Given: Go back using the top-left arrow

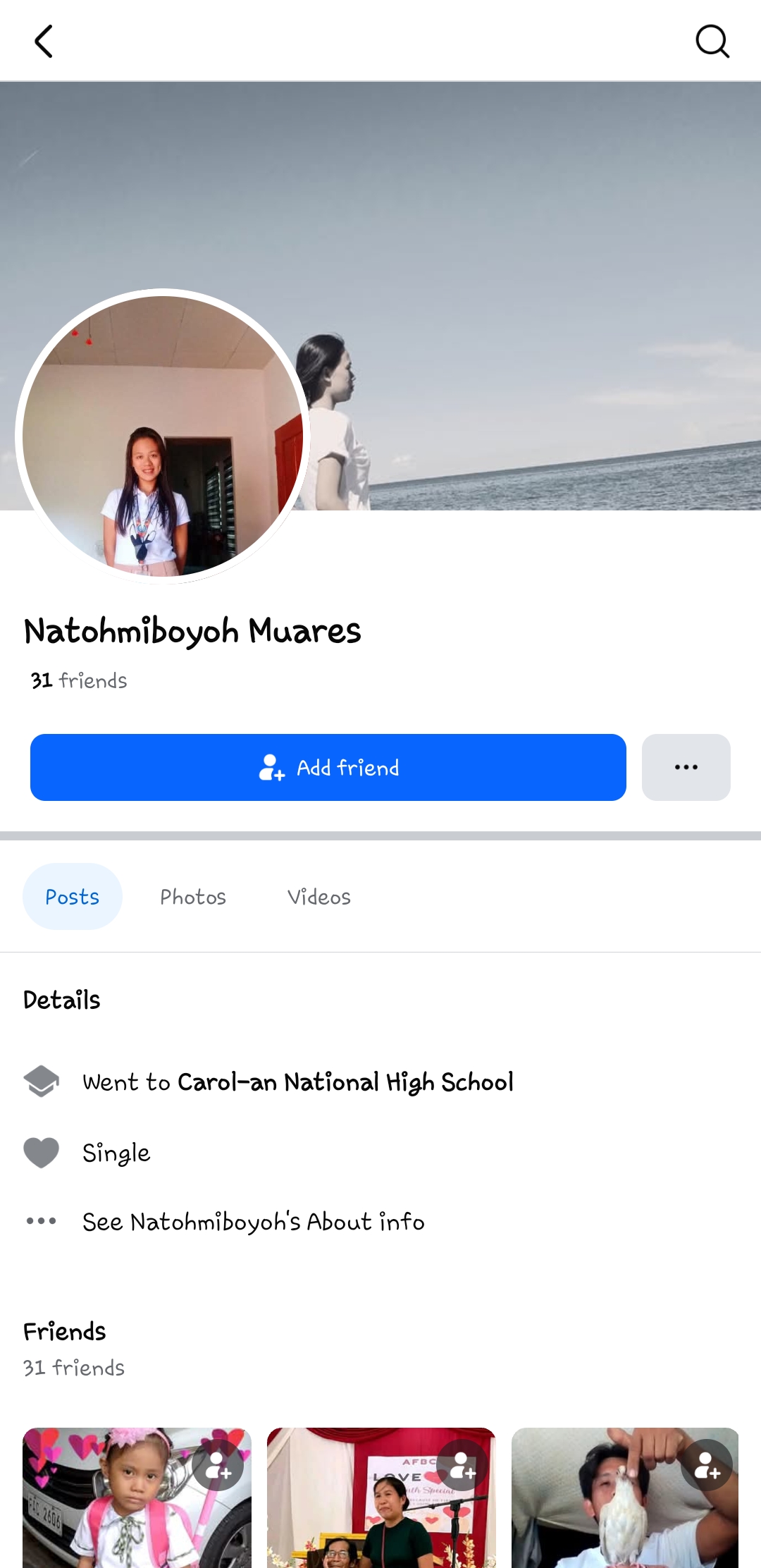Looking at the screenshot, I should coord(44,41).
